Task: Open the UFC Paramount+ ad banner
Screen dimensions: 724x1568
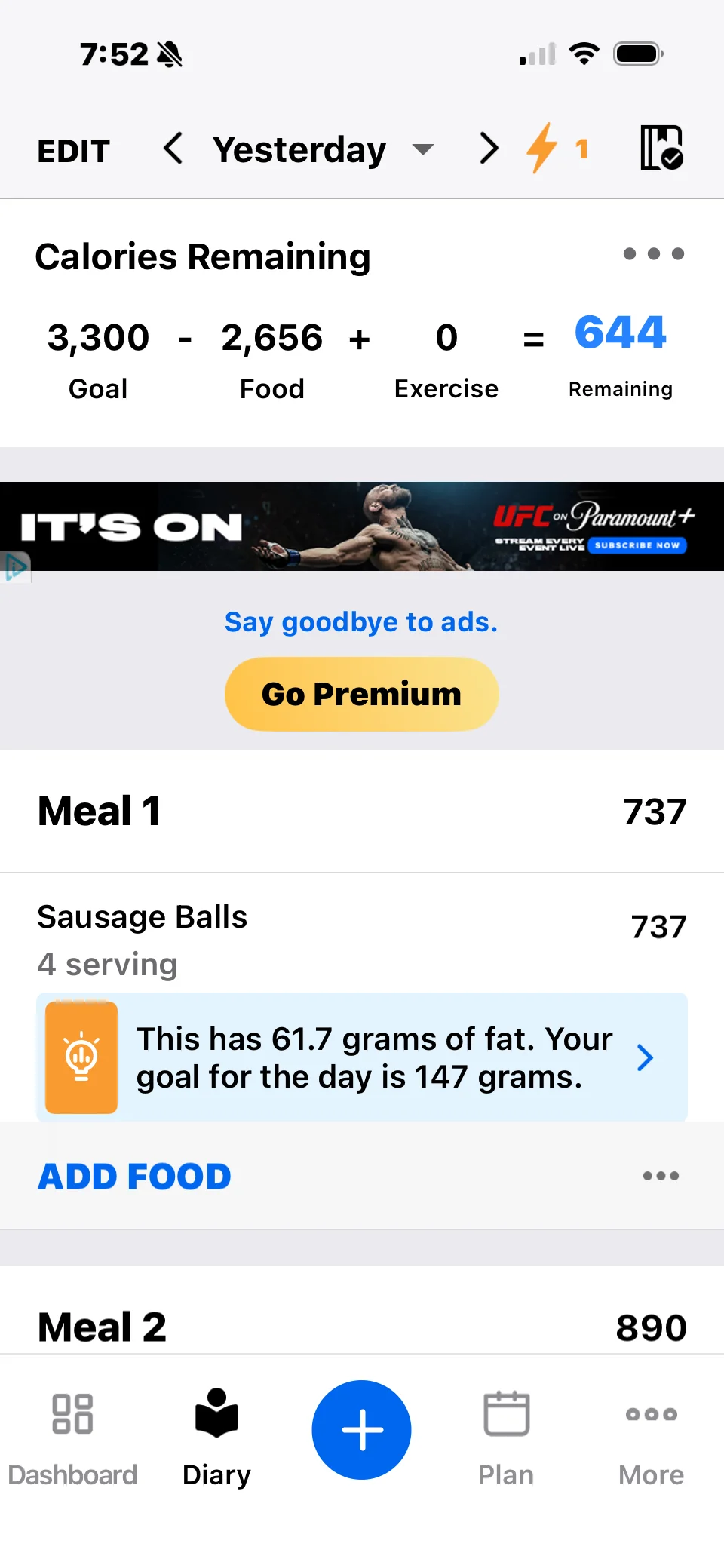Action: click(362, 526)
